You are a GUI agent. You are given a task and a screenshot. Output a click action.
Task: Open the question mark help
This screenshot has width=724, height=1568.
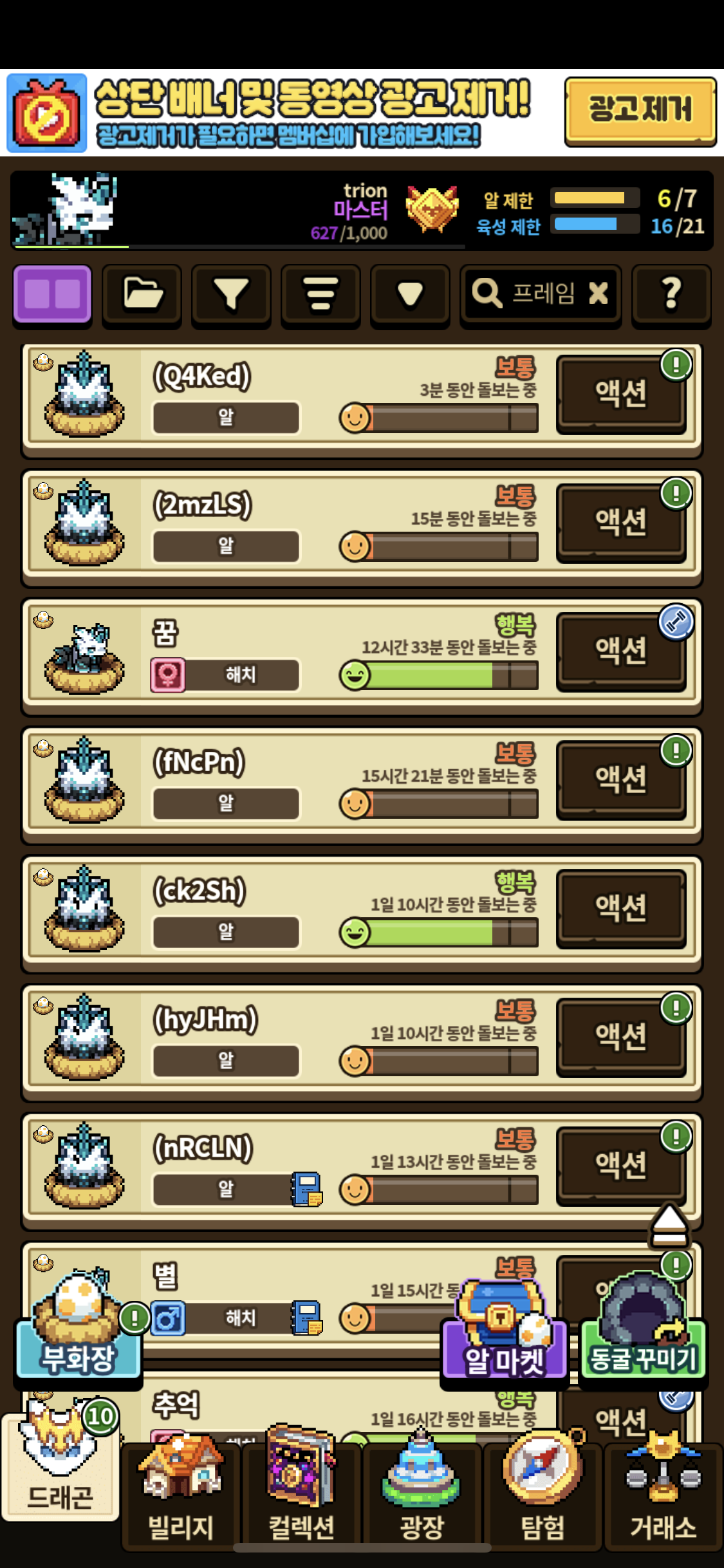(671, 294)
